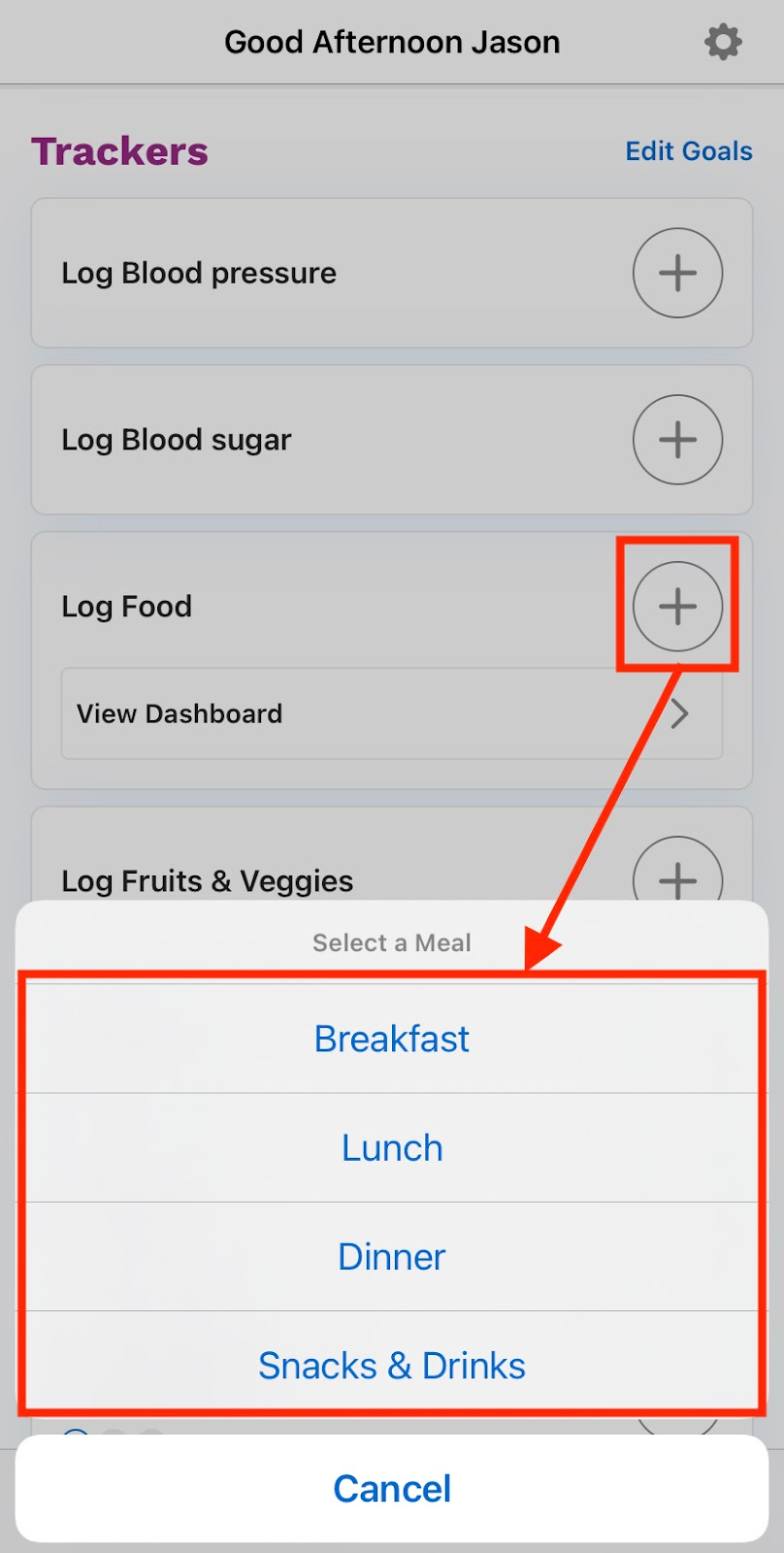Tap the plus next to Log Food
The width and height of the screenshot is (784, 1553).
tap(678, 607)
